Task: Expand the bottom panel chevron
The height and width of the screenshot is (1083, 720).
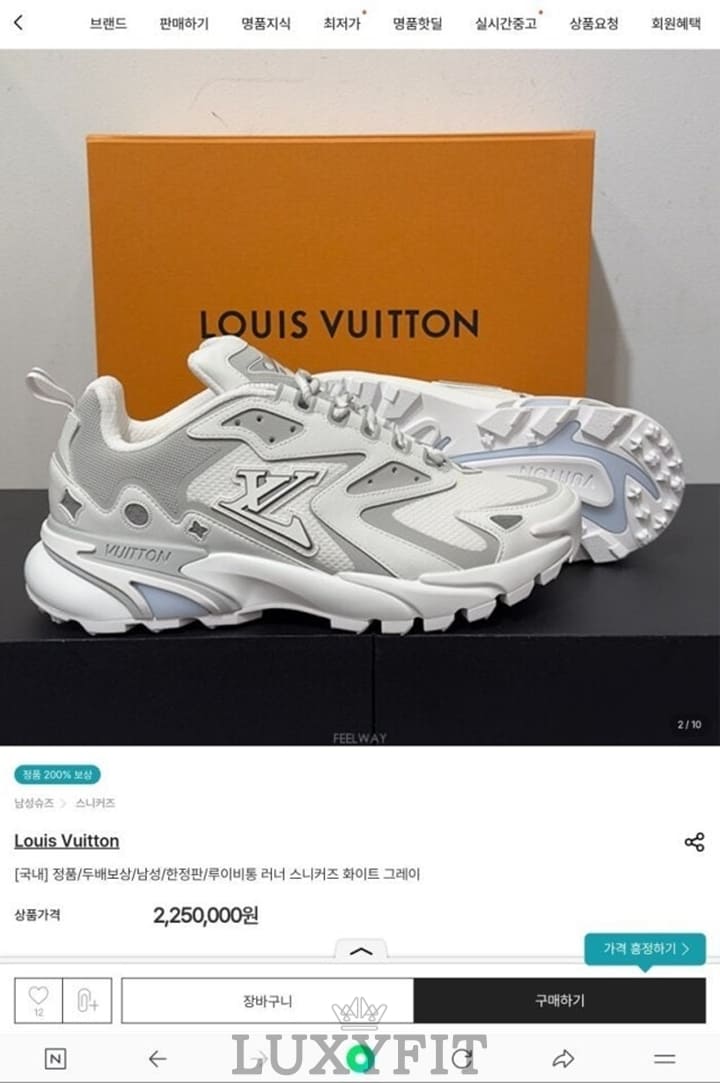Action: [x=361, y=951]
